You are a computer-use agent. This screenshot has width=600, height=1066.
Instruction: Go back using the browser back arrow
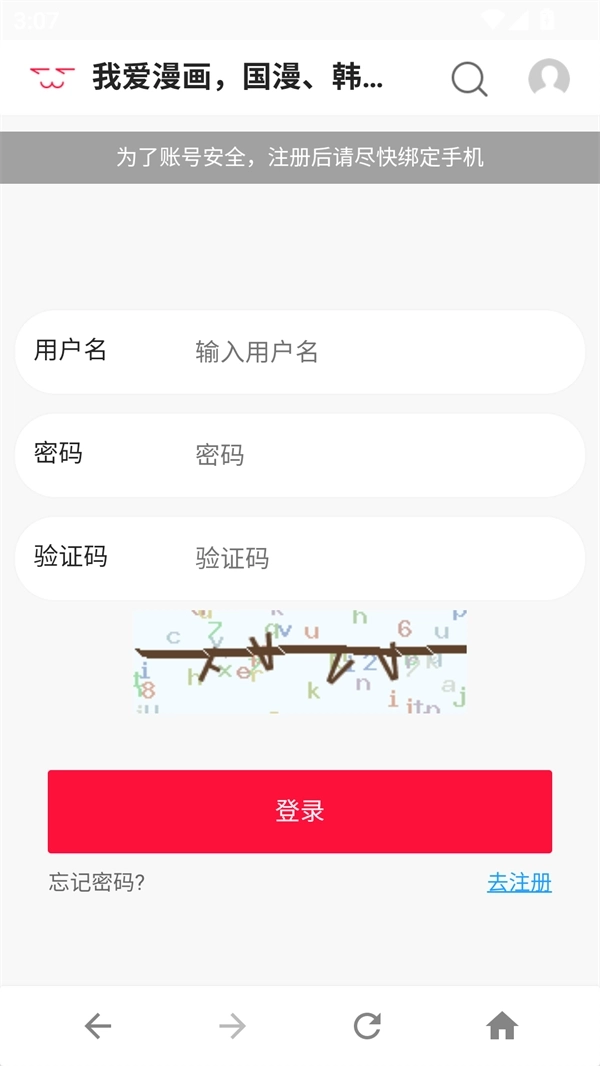point(98,1026)
